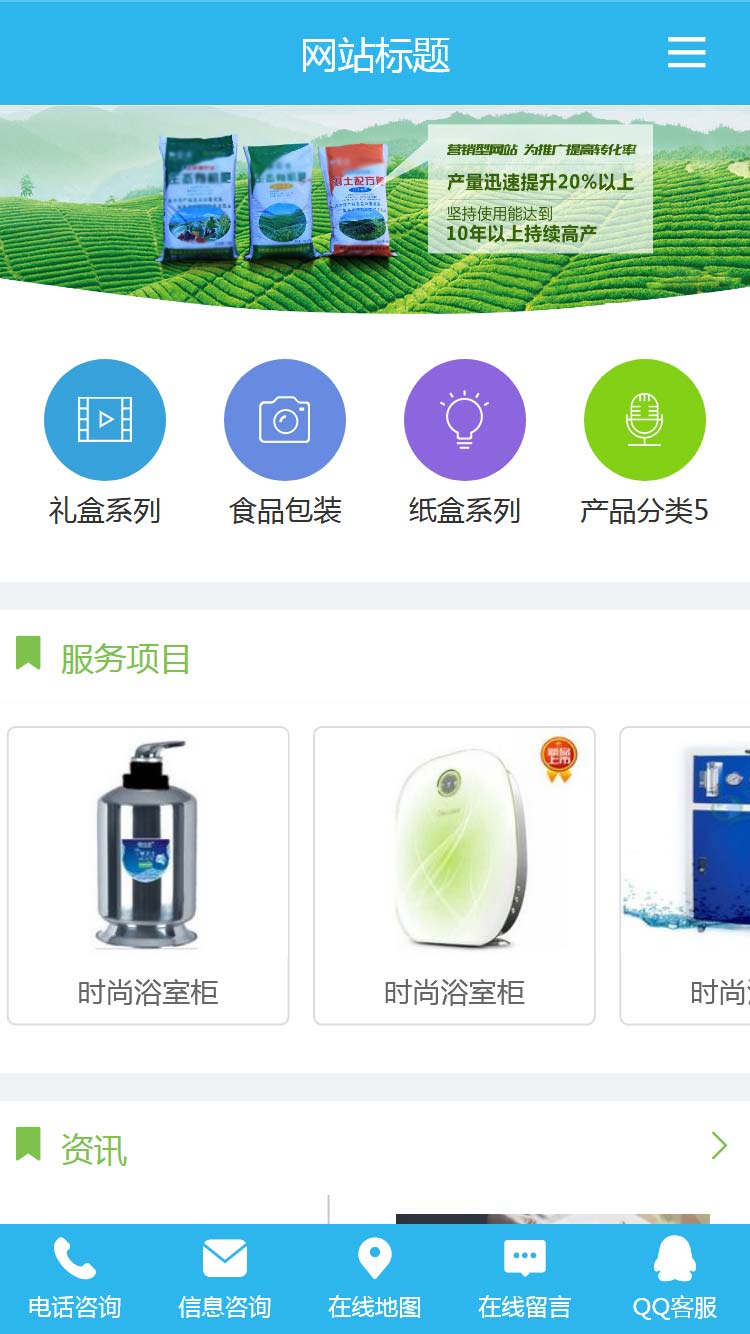Leave a message via 在线留言
This screenshot has height=1334, width=750.
(525, 1278)
